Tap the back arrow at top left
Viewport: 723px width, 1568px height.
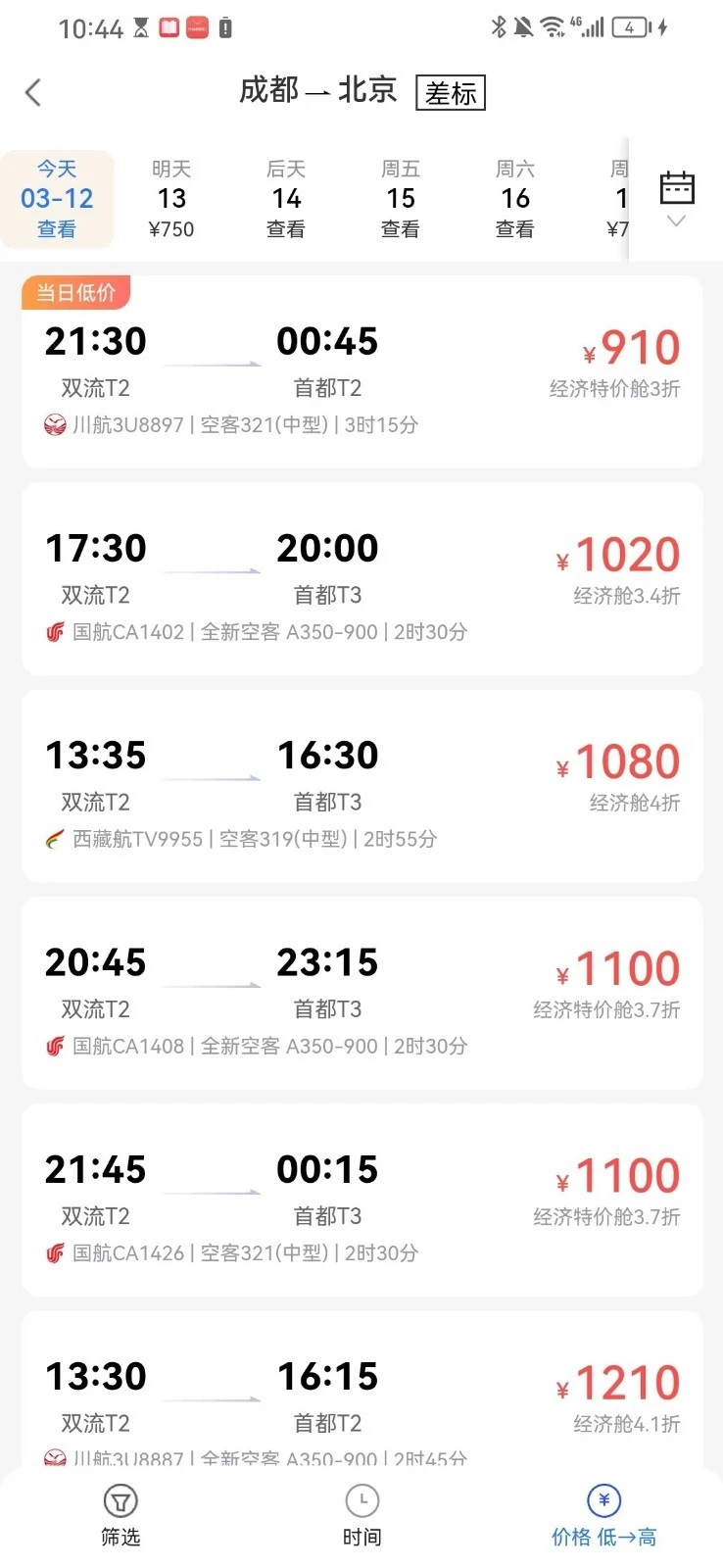[x=33, y=91]
